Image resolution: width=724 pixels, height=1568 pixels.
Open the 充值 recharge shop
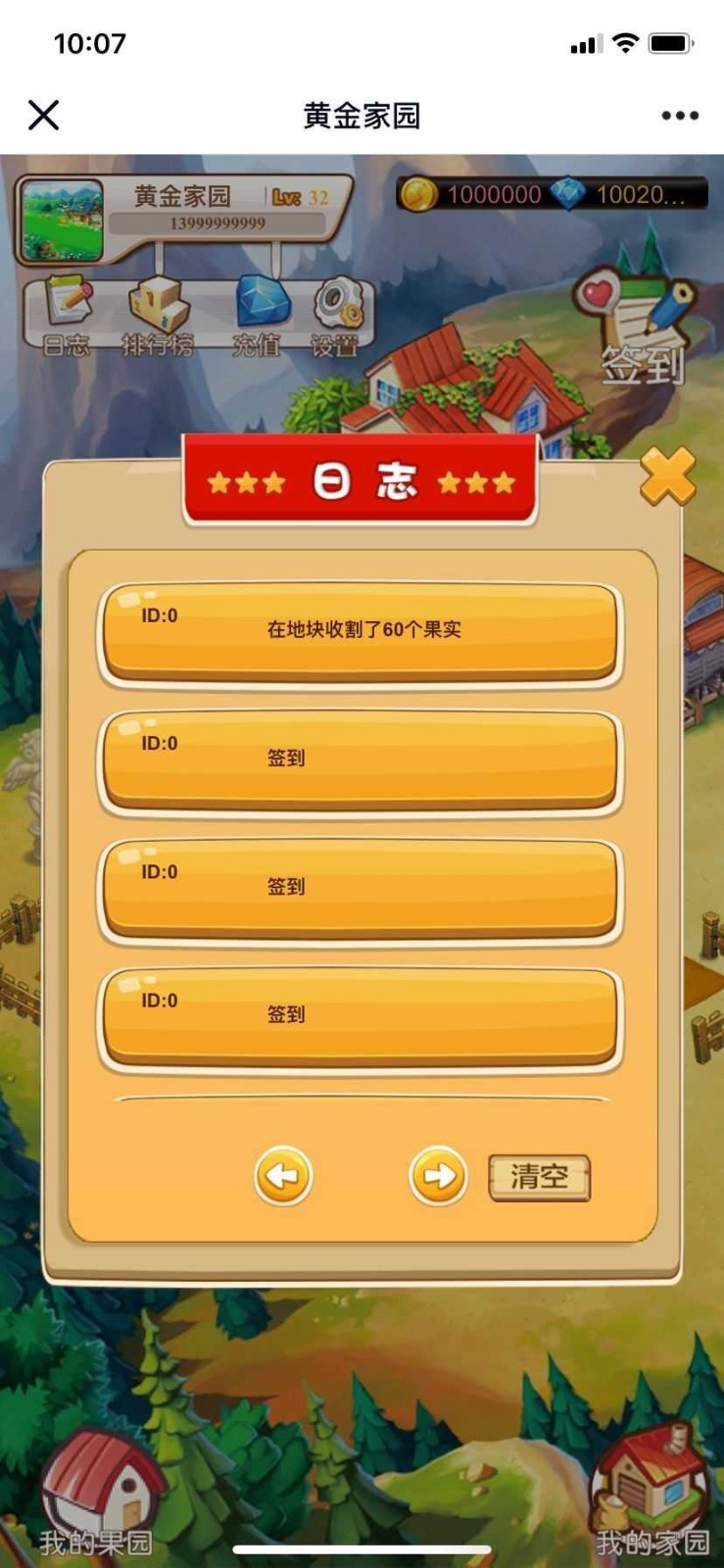[260, 316]
